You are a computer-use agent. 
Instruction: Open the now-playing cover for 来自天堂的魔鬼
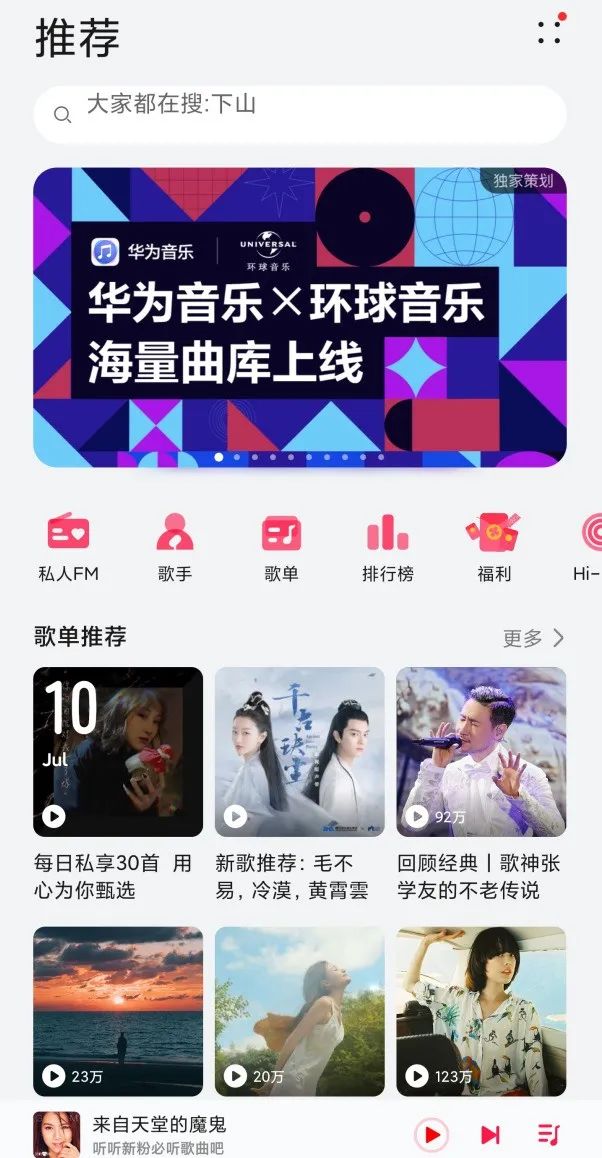[57, 1134]
